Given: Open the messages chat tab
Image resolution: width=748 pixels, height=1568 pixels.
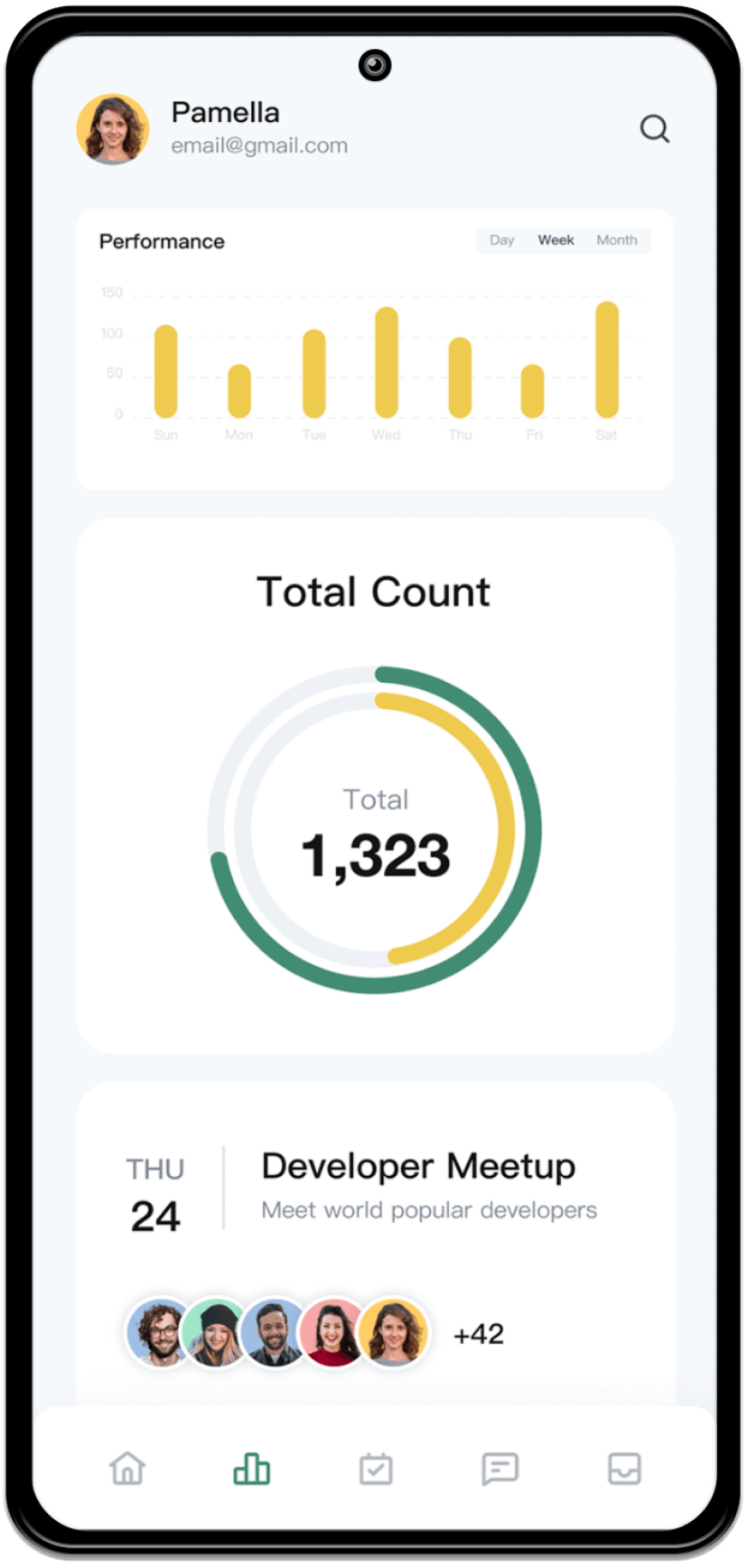Looking at the screenshot, I should [500, 1468].
